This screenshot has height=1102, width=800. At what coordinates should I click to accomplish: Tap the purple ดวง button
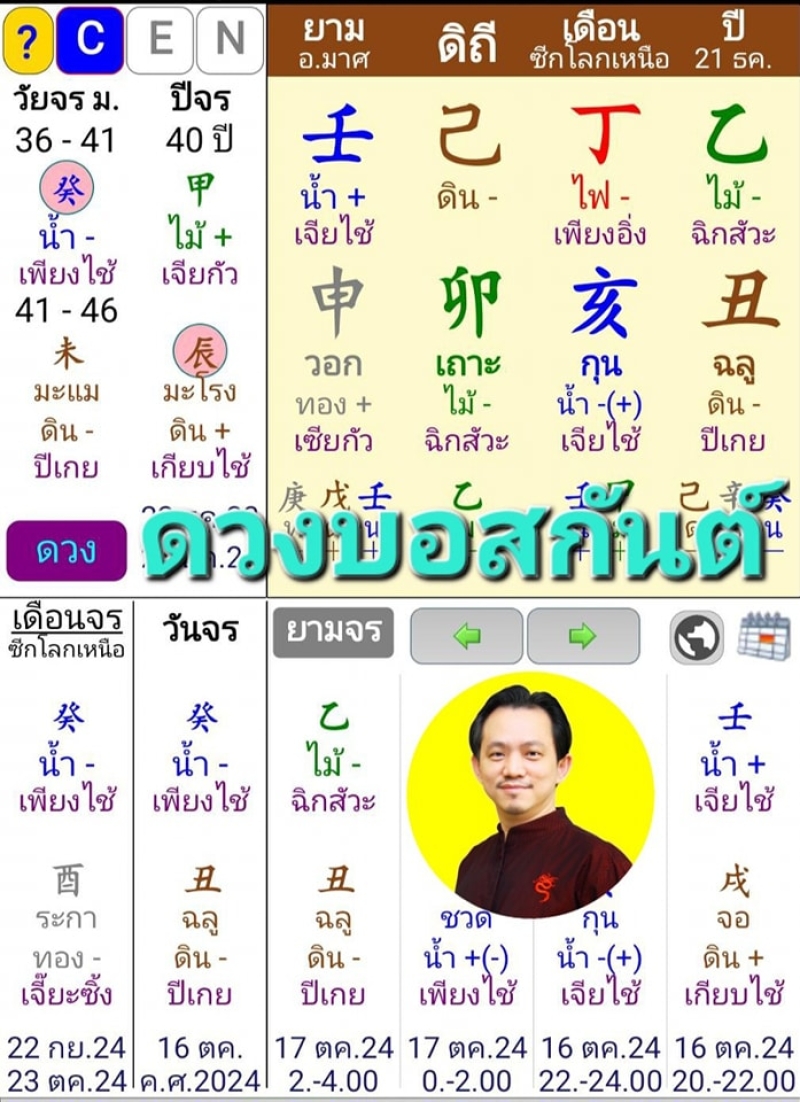(67, 551)
